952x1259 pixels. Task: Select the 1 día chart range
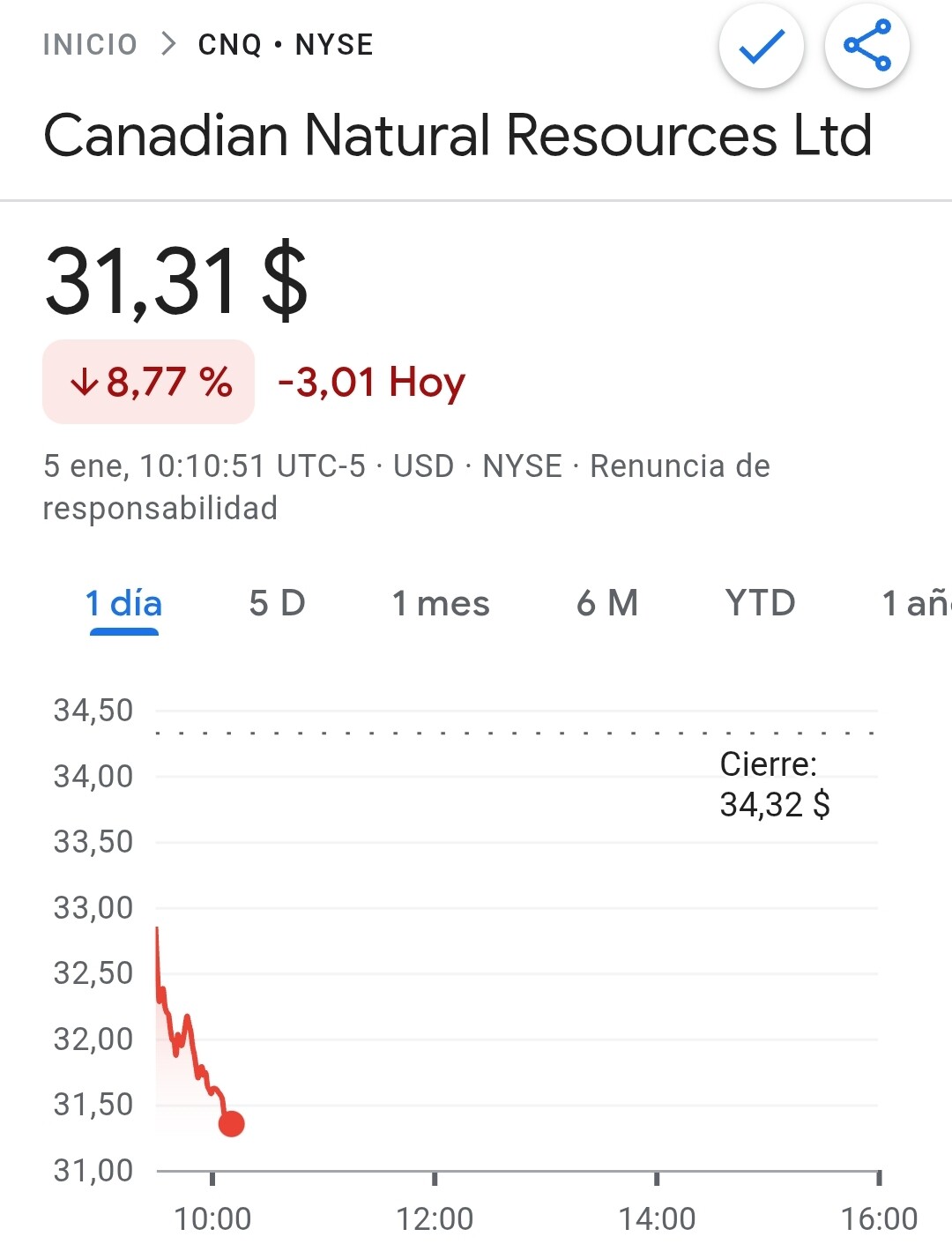click(123, 604)
